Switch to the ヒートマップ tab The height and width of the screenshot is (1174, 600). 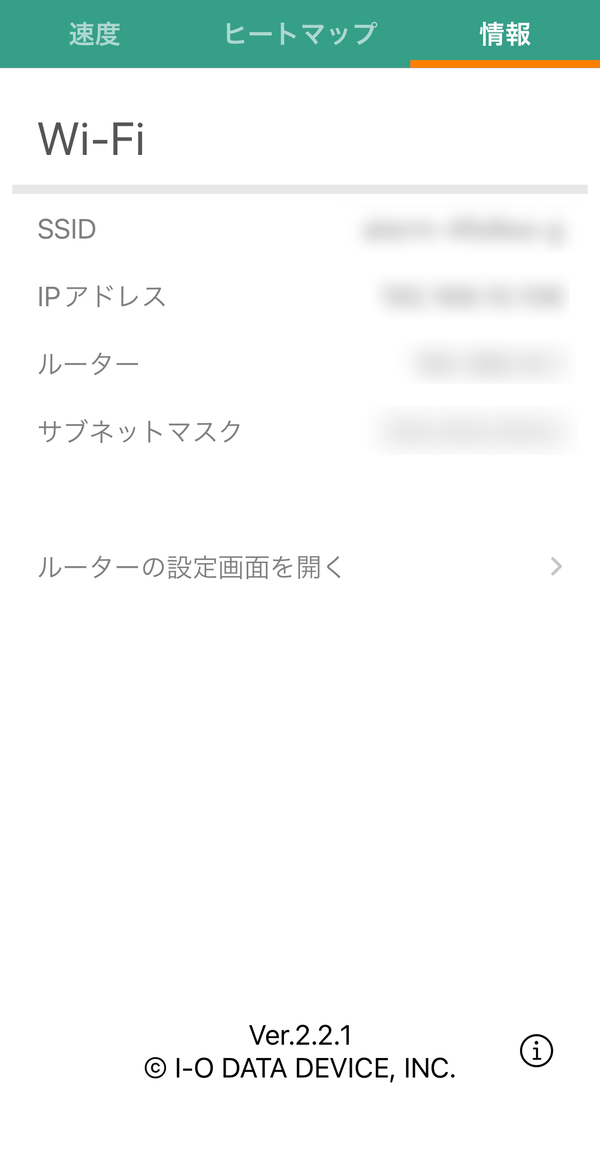(300, 34)
